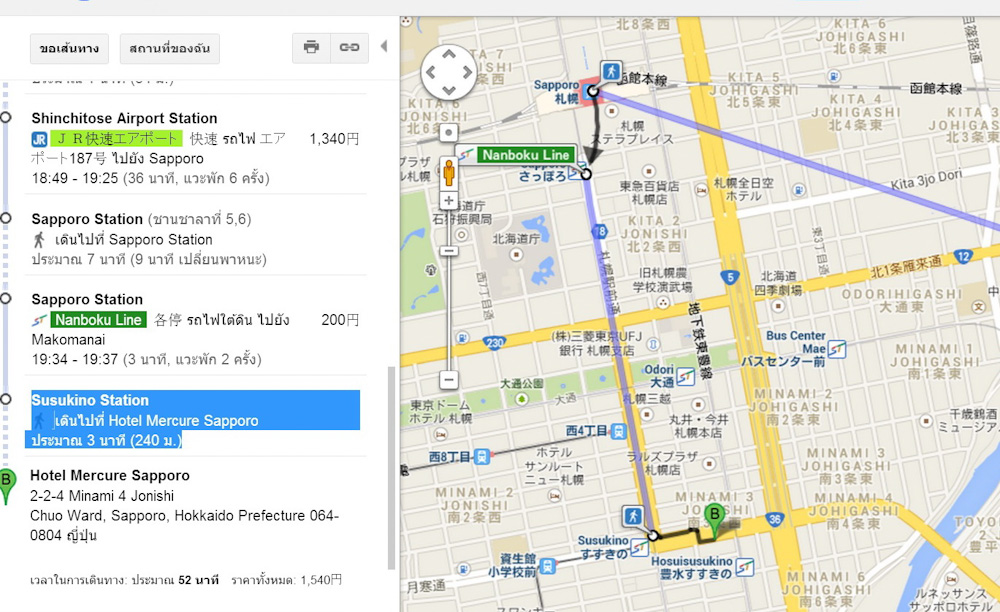The width and height of the screenshot is (1000, 612).
Task: Tap the walking icon near Sapporo station
Action: 611,72
